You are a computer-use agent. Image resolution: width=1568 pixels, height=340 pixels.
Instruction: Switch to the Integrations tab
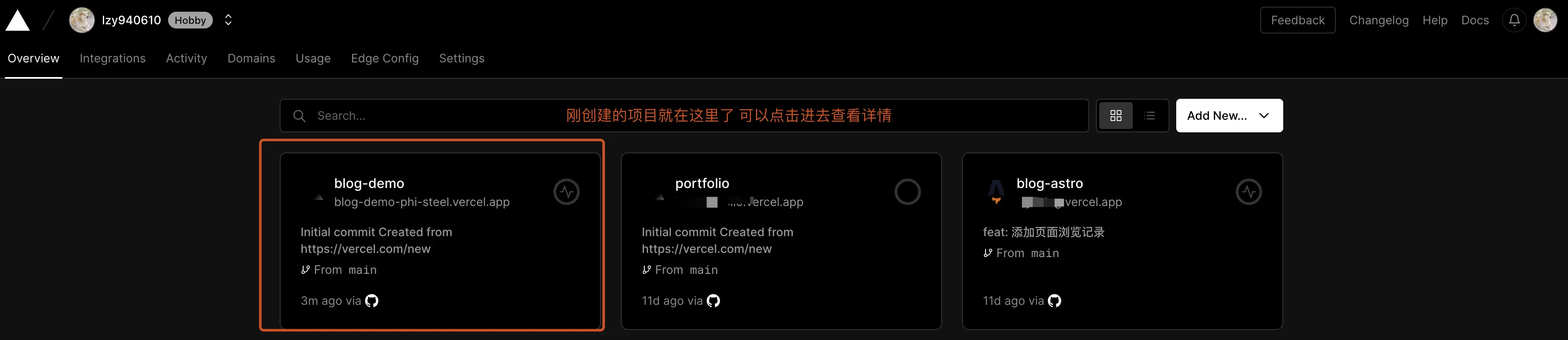(112, 59)
